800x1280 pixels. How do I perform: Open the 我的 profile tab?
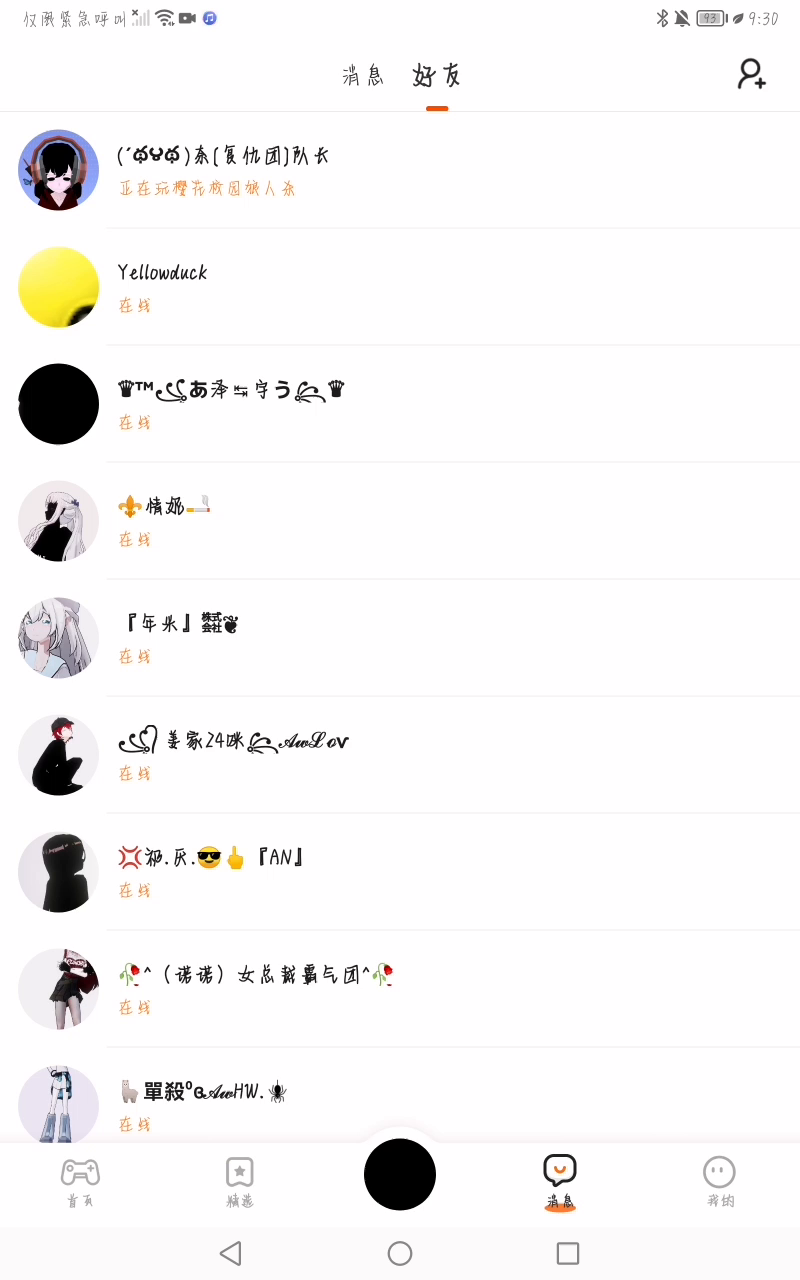[719, 1182]
